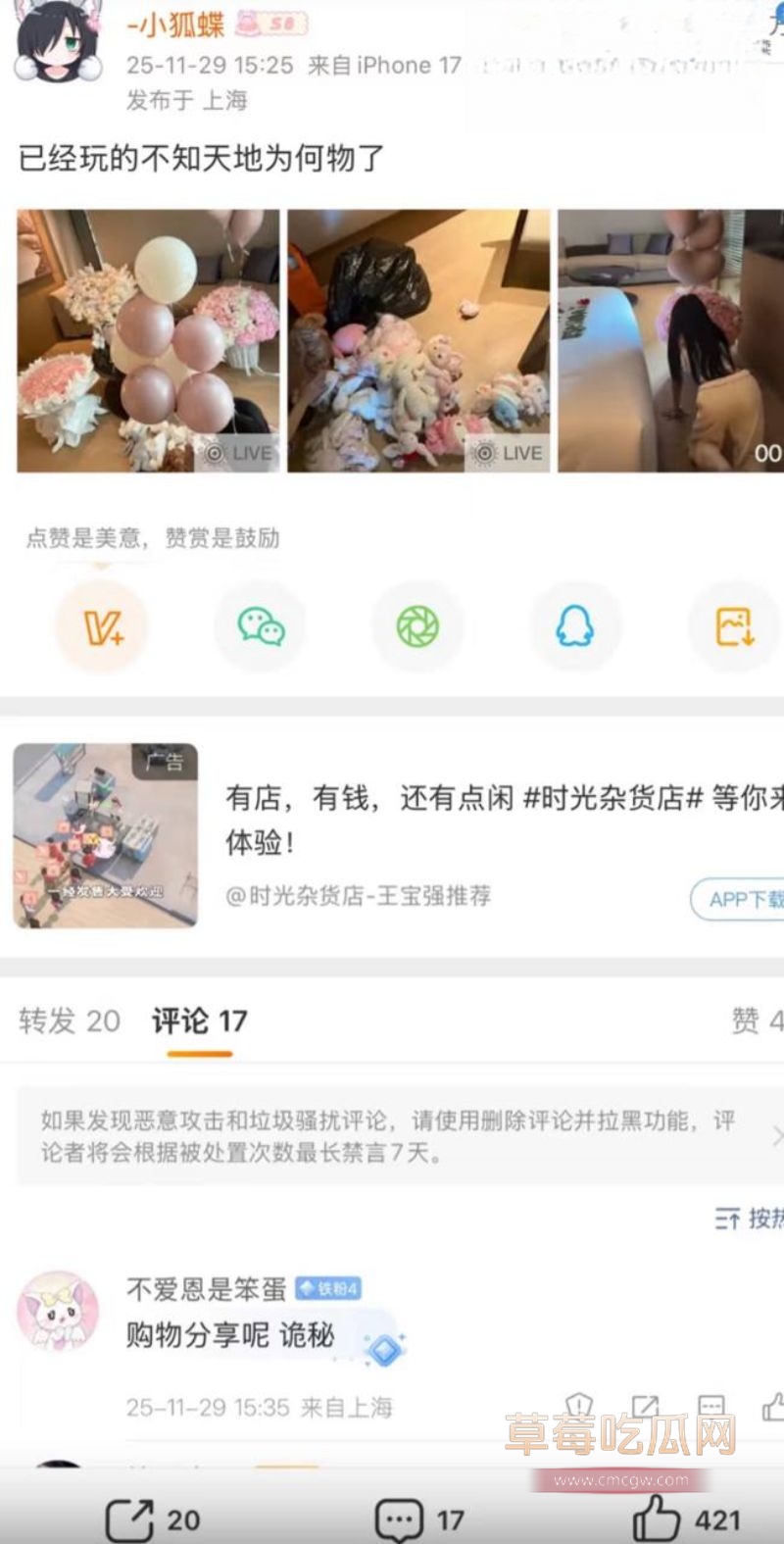Image resolution: width=784 pixels, height=1544 pixels.
Task: Report the comment via the warning icon
Action: (576, 1406)
